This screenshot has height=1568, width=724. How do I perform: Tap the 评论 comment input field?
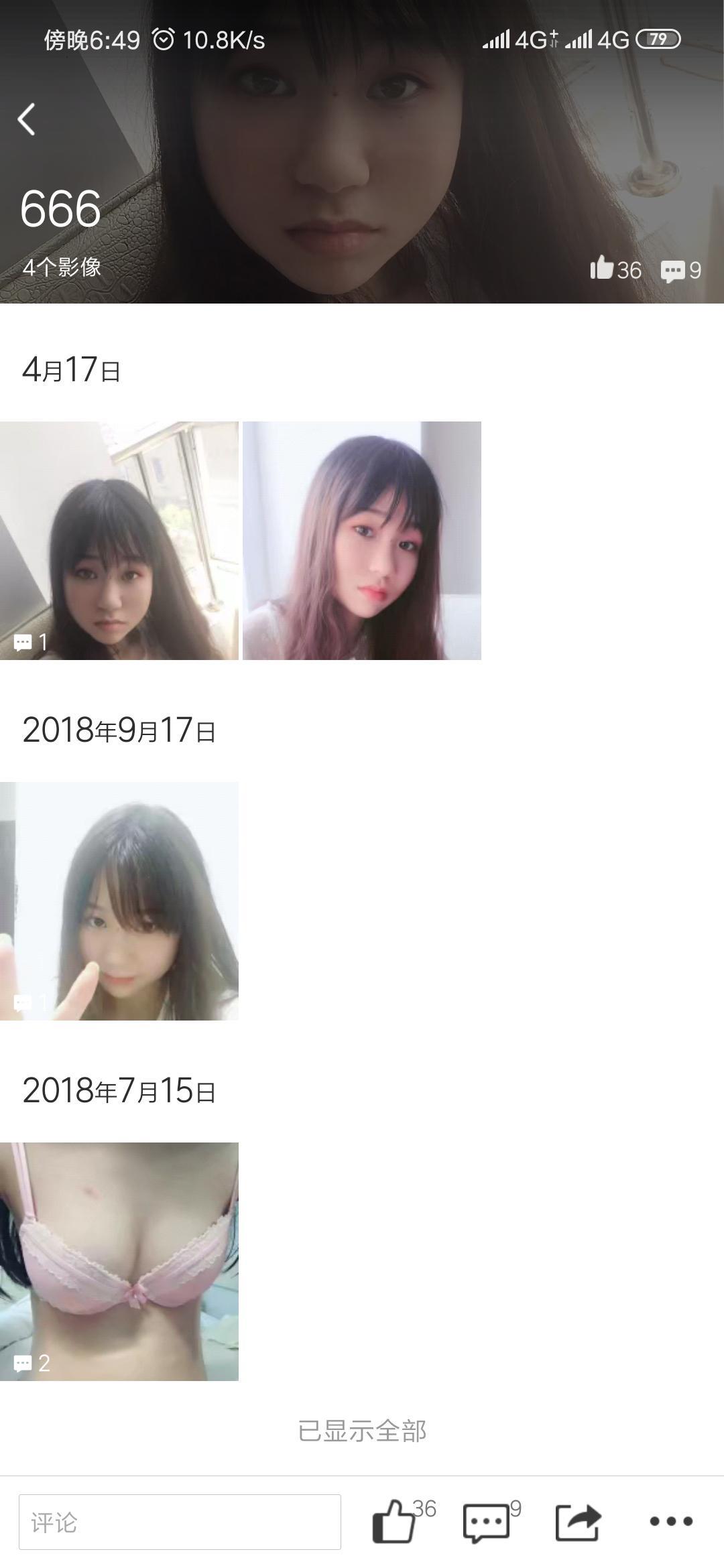[180, 1522]
